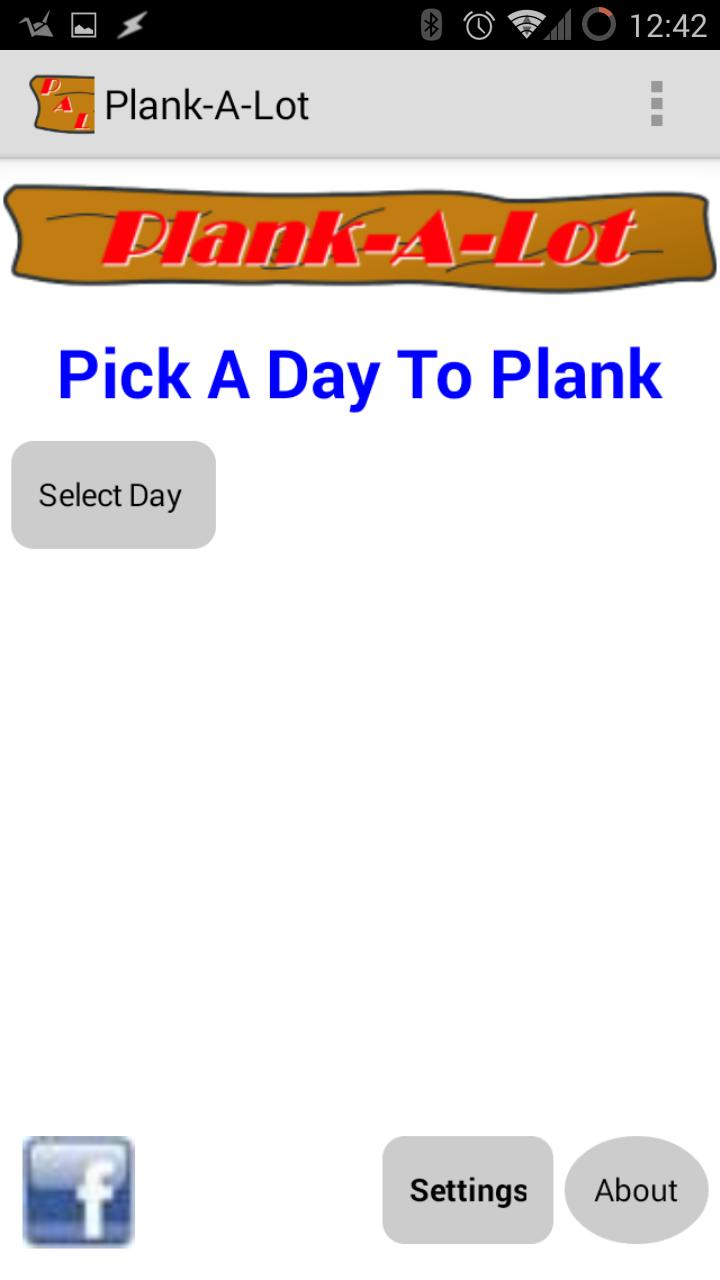Image resolution: width=720 pixels, height=1280 pixels.
Task: Expand app options via three-dot menu
Action: (657, 103)
